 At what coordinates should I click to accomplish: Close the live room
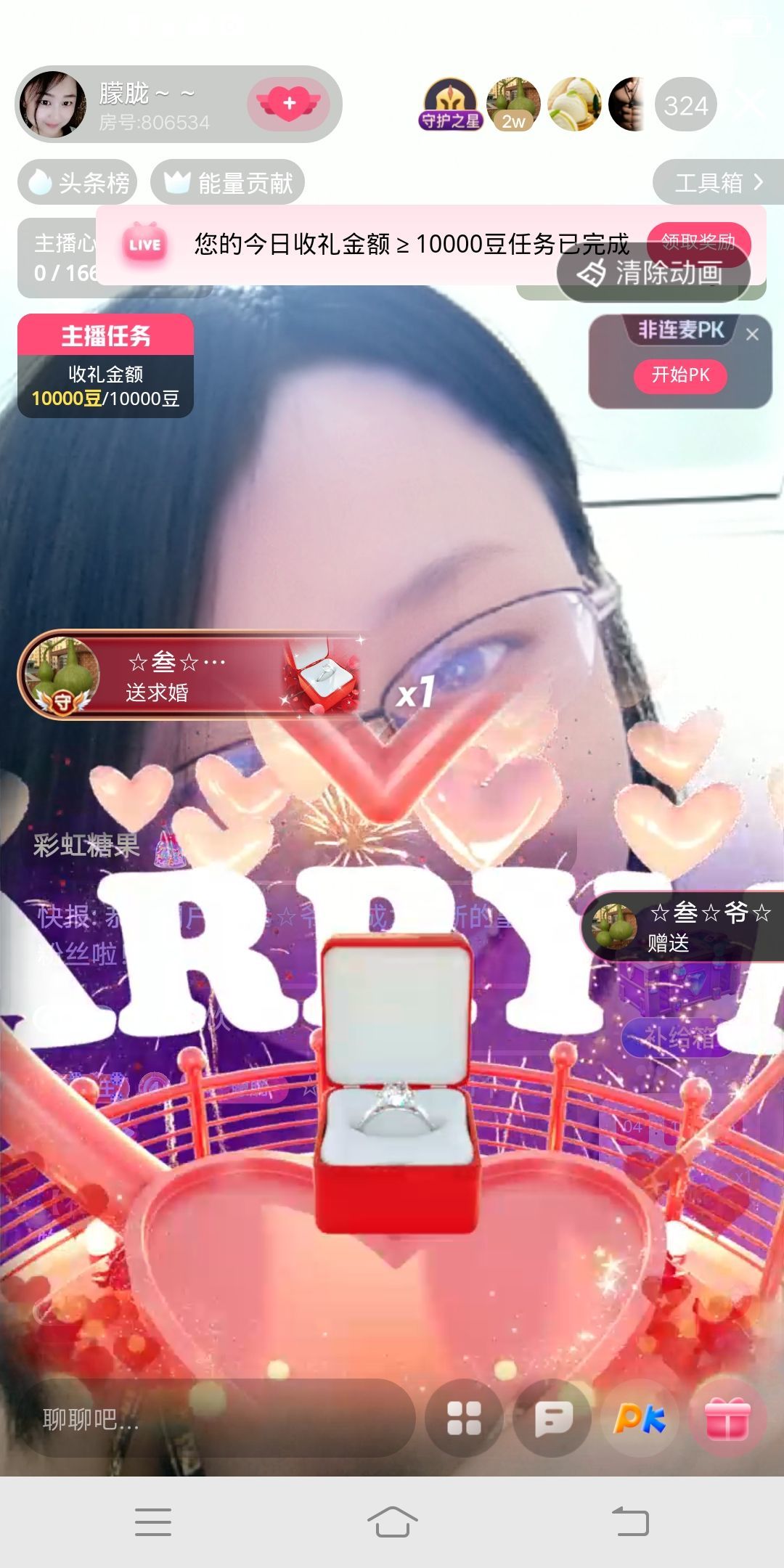[x=751, y=103]
